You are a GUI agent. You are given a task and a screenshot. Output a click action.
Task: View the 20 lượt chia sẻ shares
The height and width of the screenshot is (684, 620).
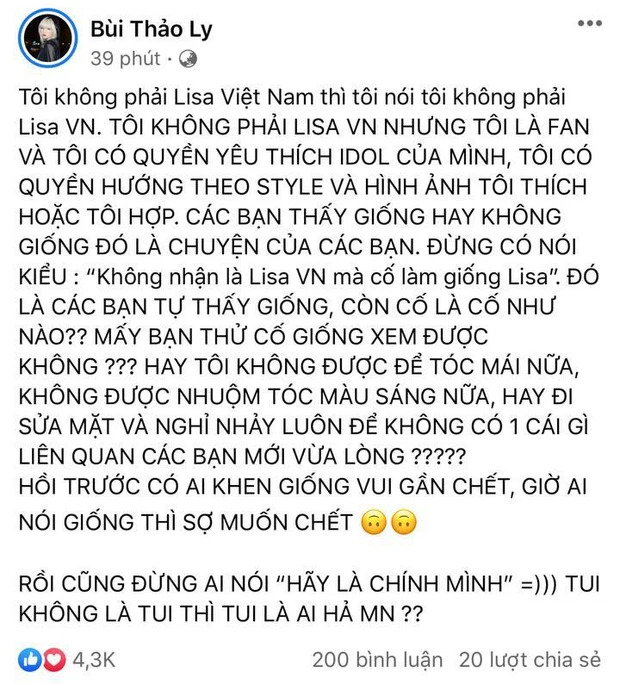529,660
